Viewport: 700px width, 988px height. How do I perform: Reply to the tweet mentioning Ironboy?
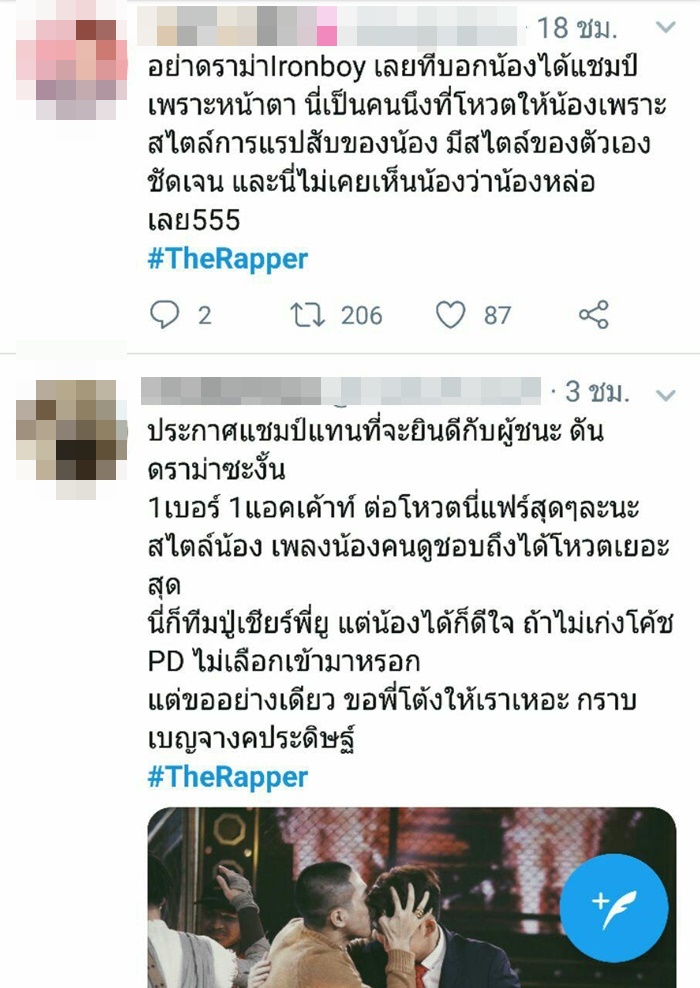coord(164,316)
